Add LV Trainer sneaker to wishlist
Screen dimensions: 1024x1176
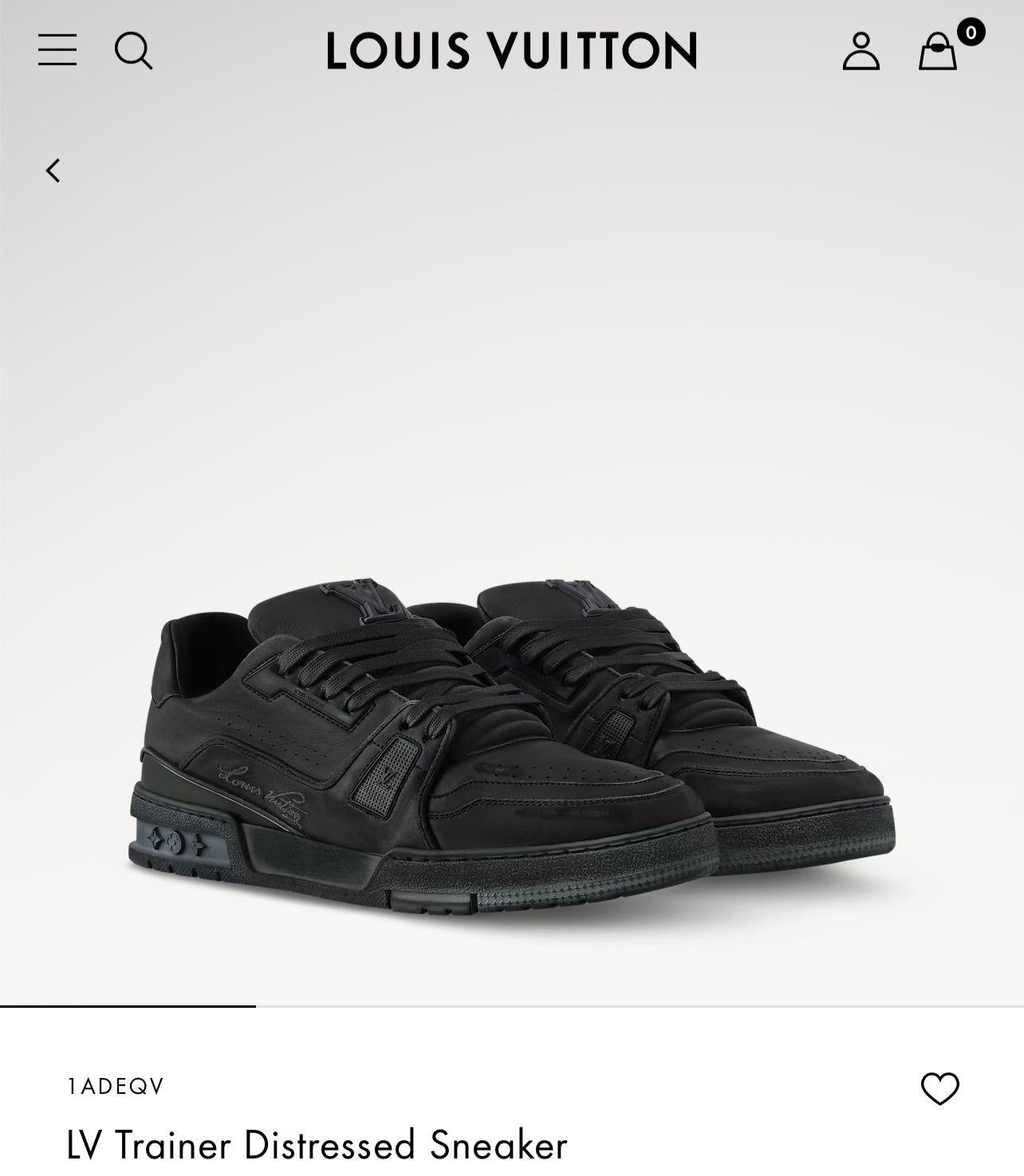[939, 1088]
